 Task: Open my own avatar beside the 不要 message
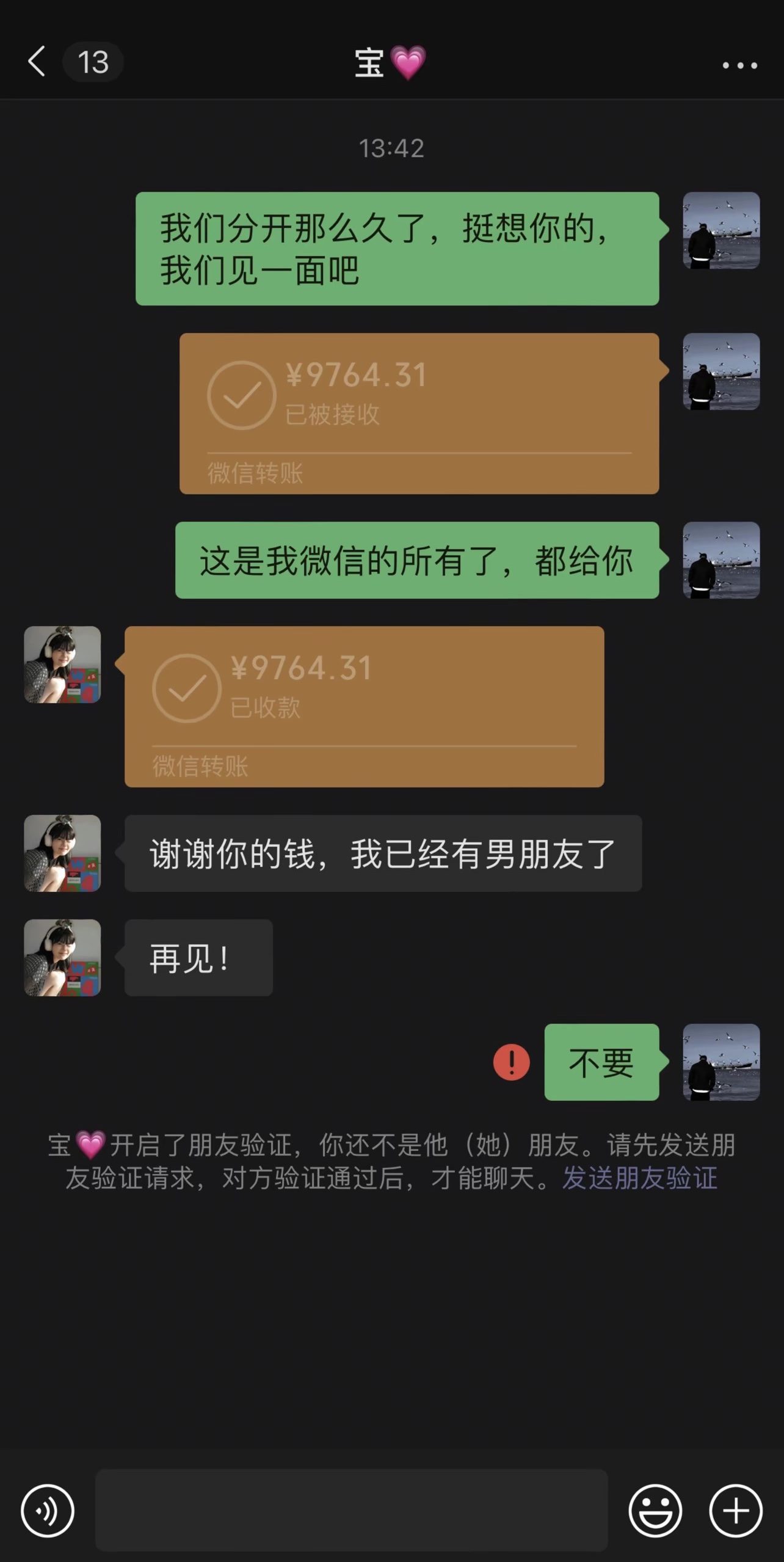tap(721, 1062)
